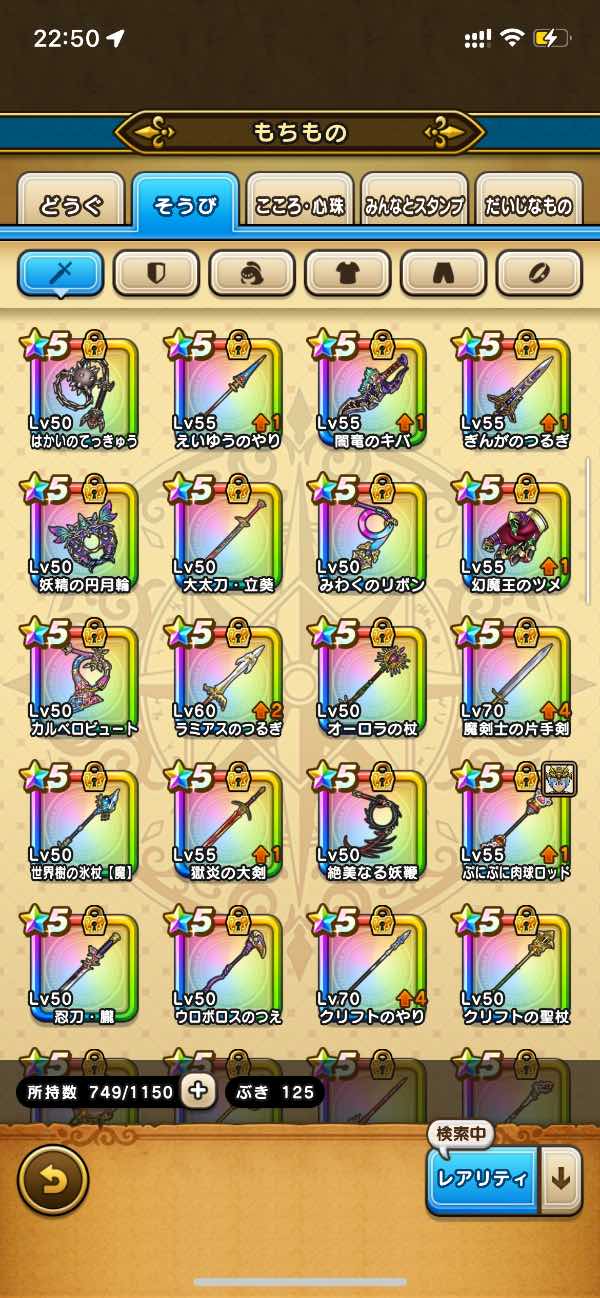Open the レアリティ sort options

pyautogui.click(x=482, y=1179)
